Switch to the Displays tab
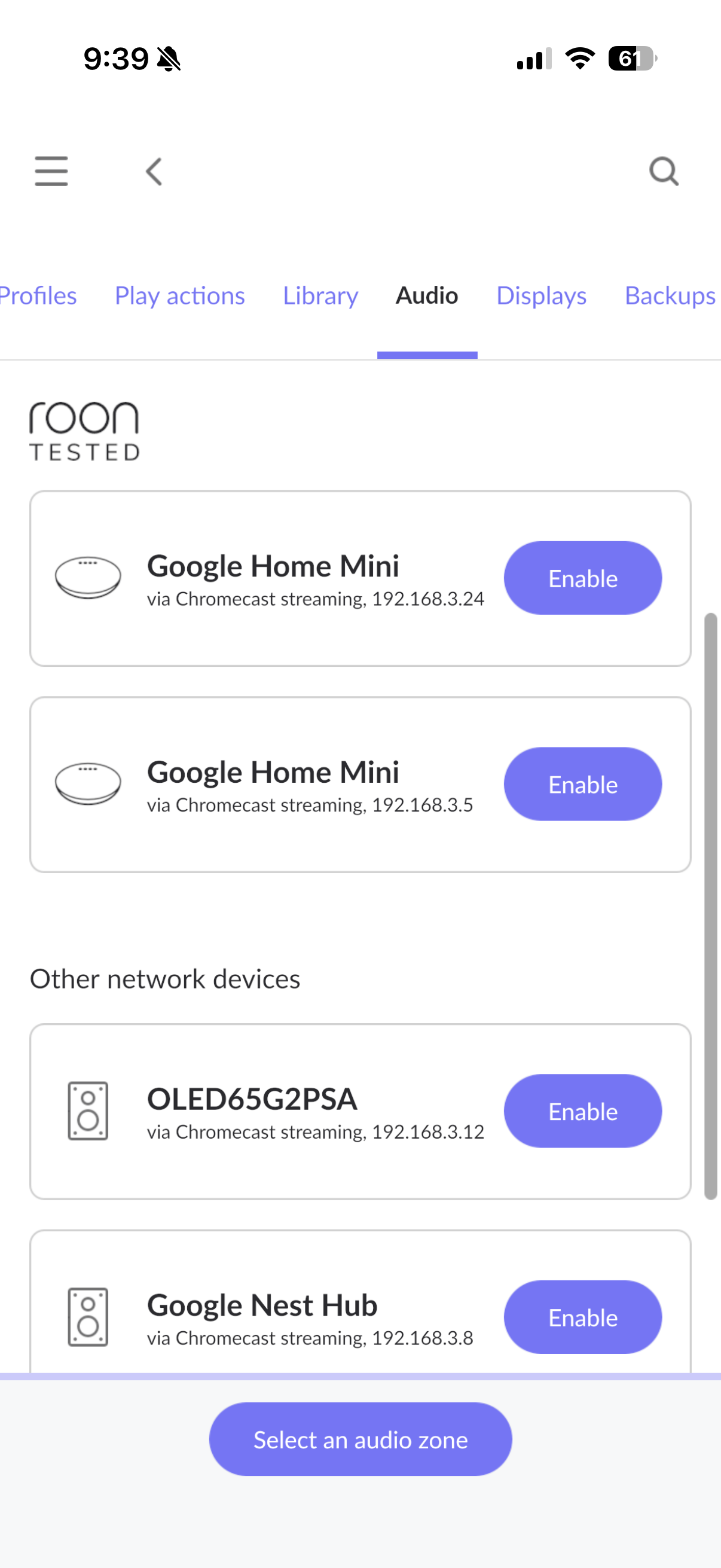Viewport: 721px width, 1568px height. tap(541, 296)
